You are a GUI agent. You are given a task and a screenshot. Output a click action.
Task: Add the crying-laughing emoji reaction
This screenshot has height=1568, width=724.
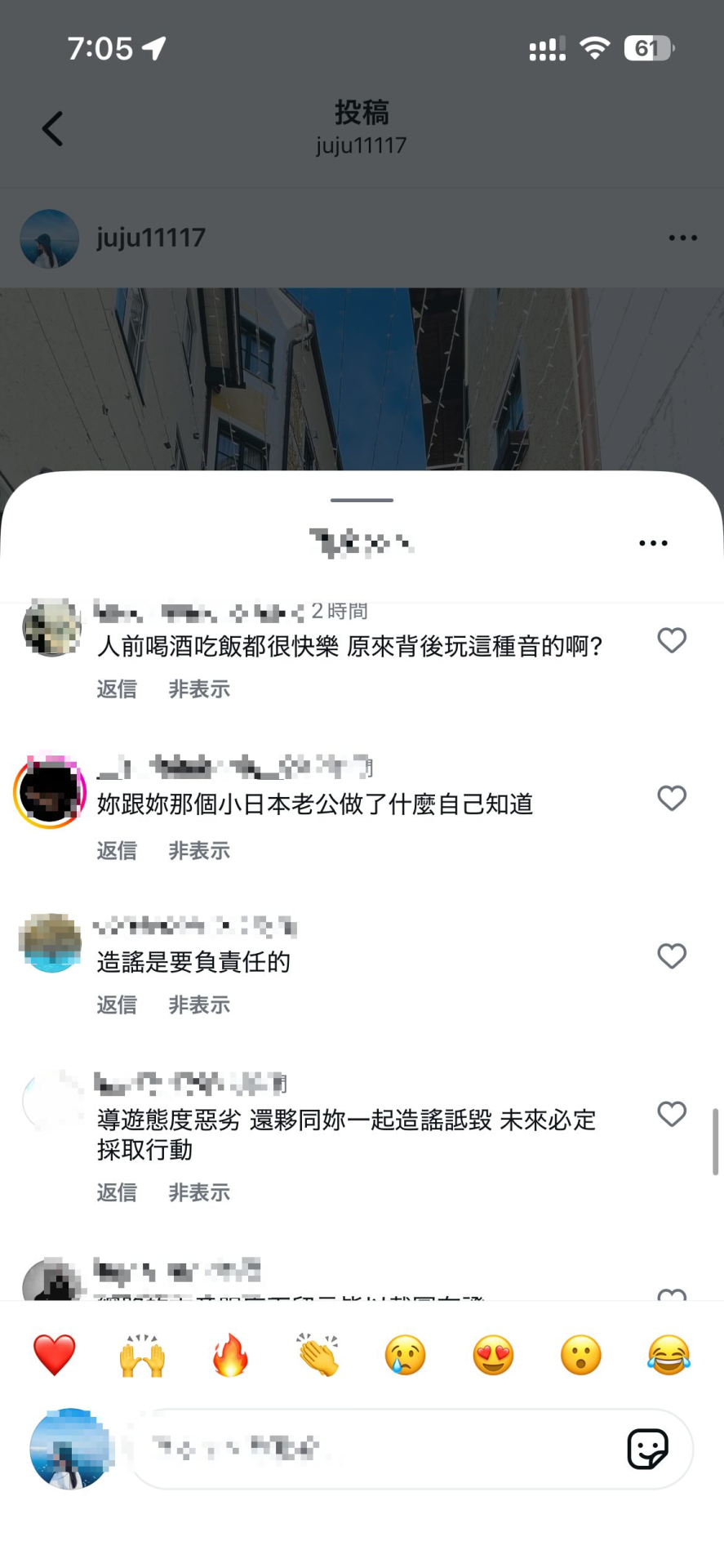pos(668,1356)
